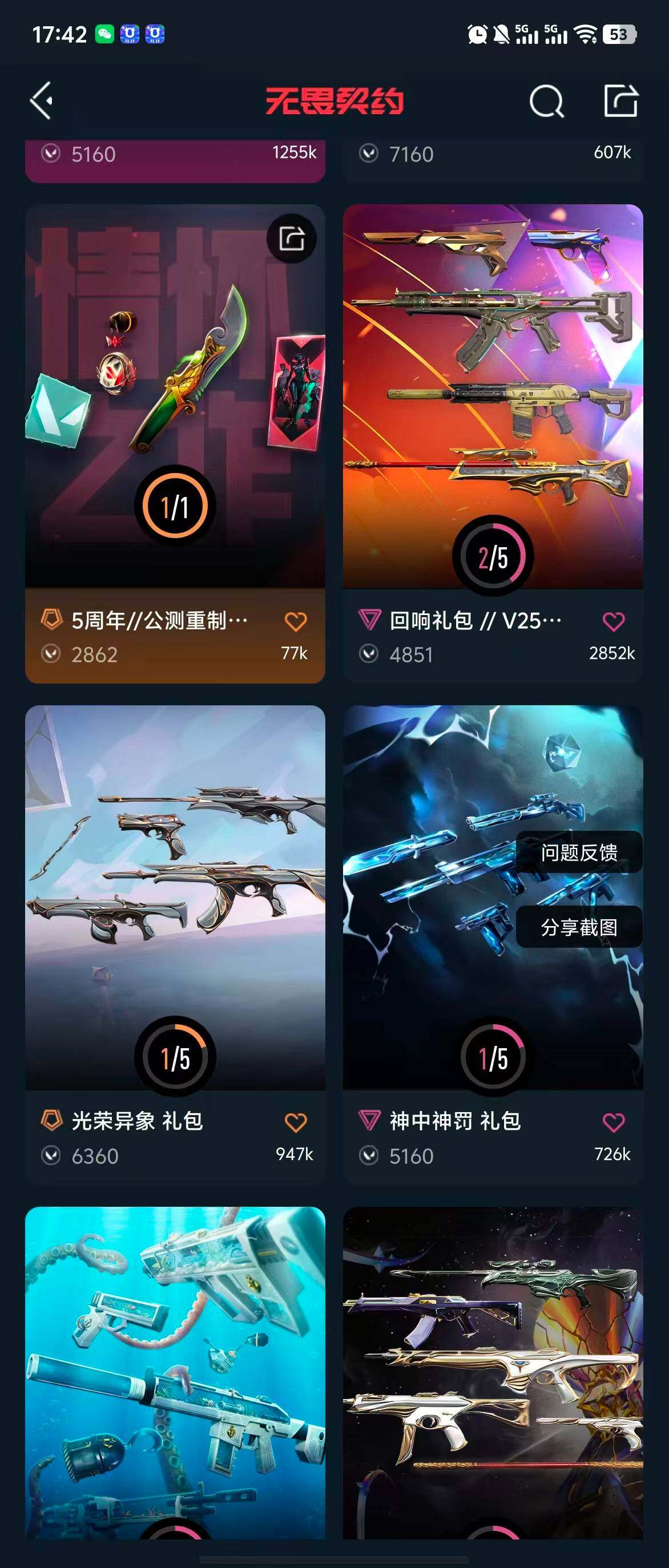Like the 回响礼包 bundle with the heart

(x=614, y=621)
